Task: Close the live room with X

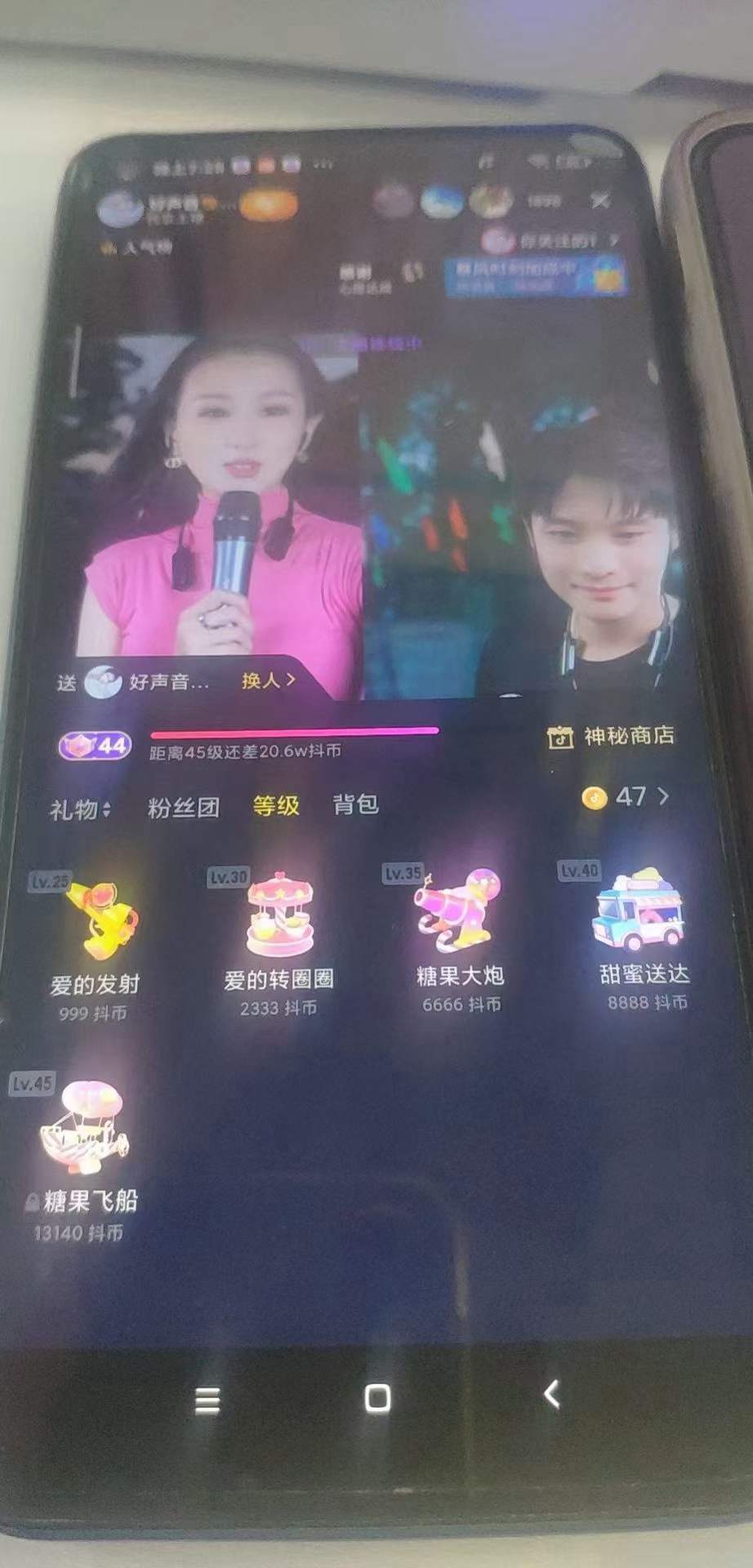Action: (600, 200)
